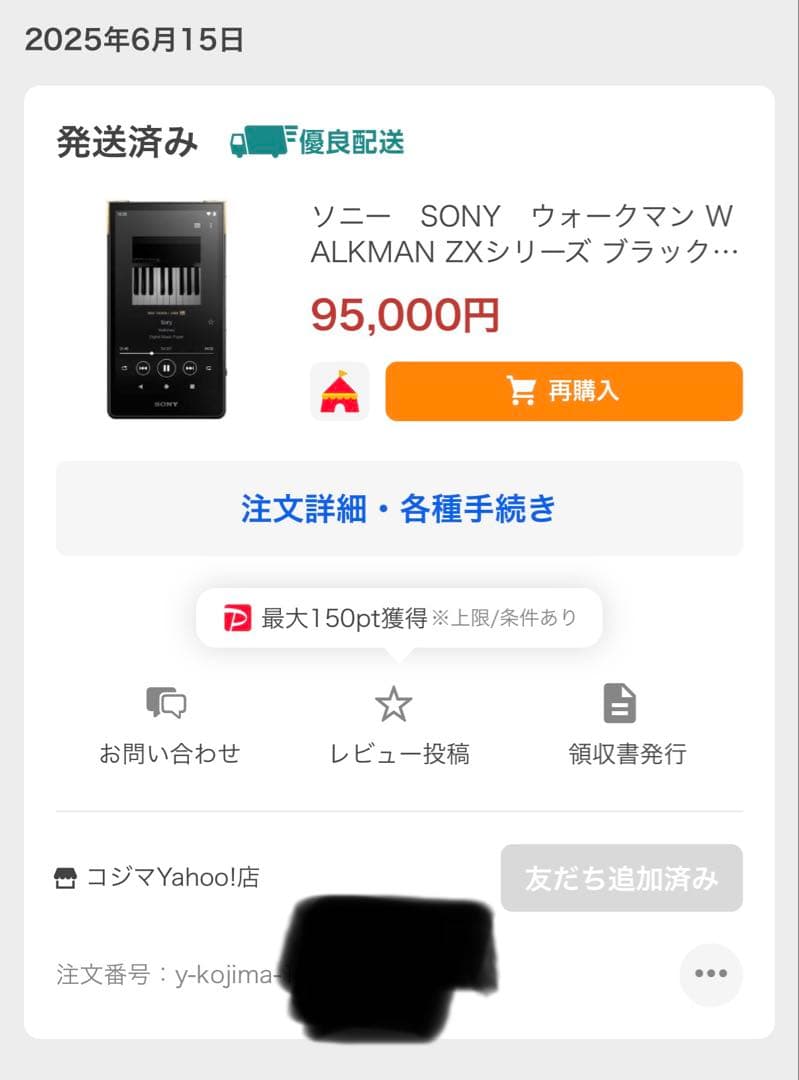
Task: Open the store tent icon beside 再購入
Action: tap(338, 391)
